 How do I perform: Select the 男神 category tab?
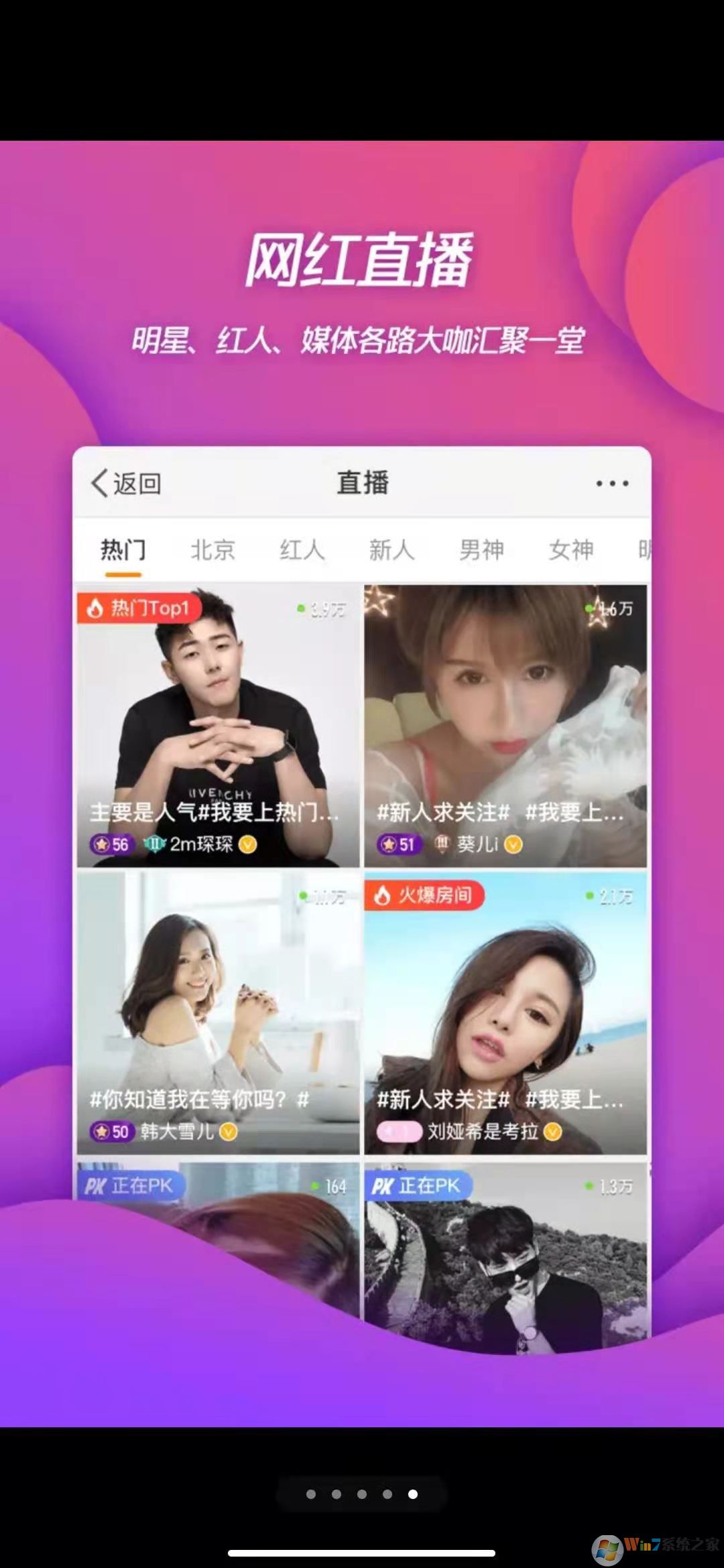(x=481, y=549)
